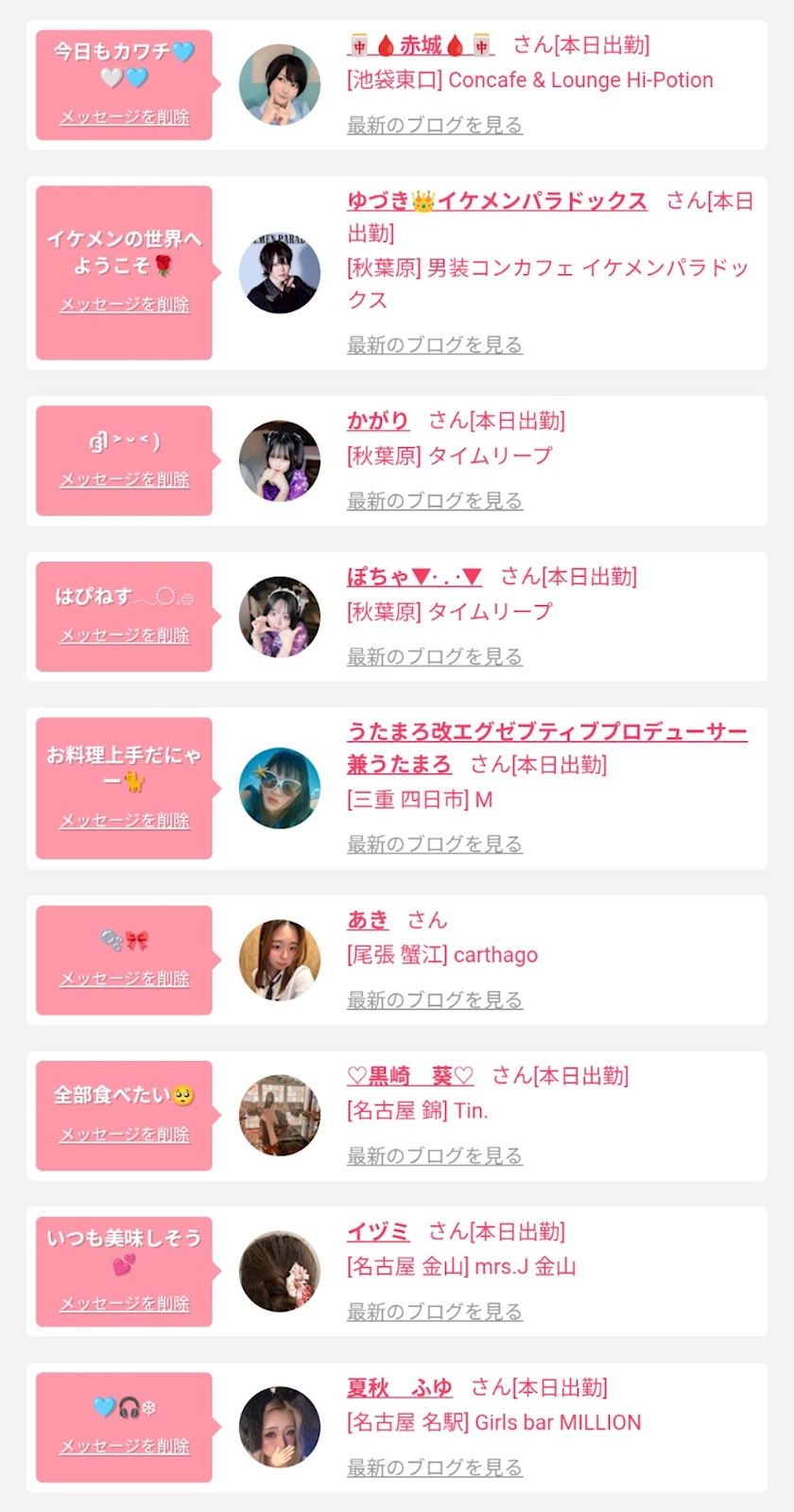Screen dimensions: 794x1512
Task: Open 黒崎 葵's profile link
Action: (410, 1076)
